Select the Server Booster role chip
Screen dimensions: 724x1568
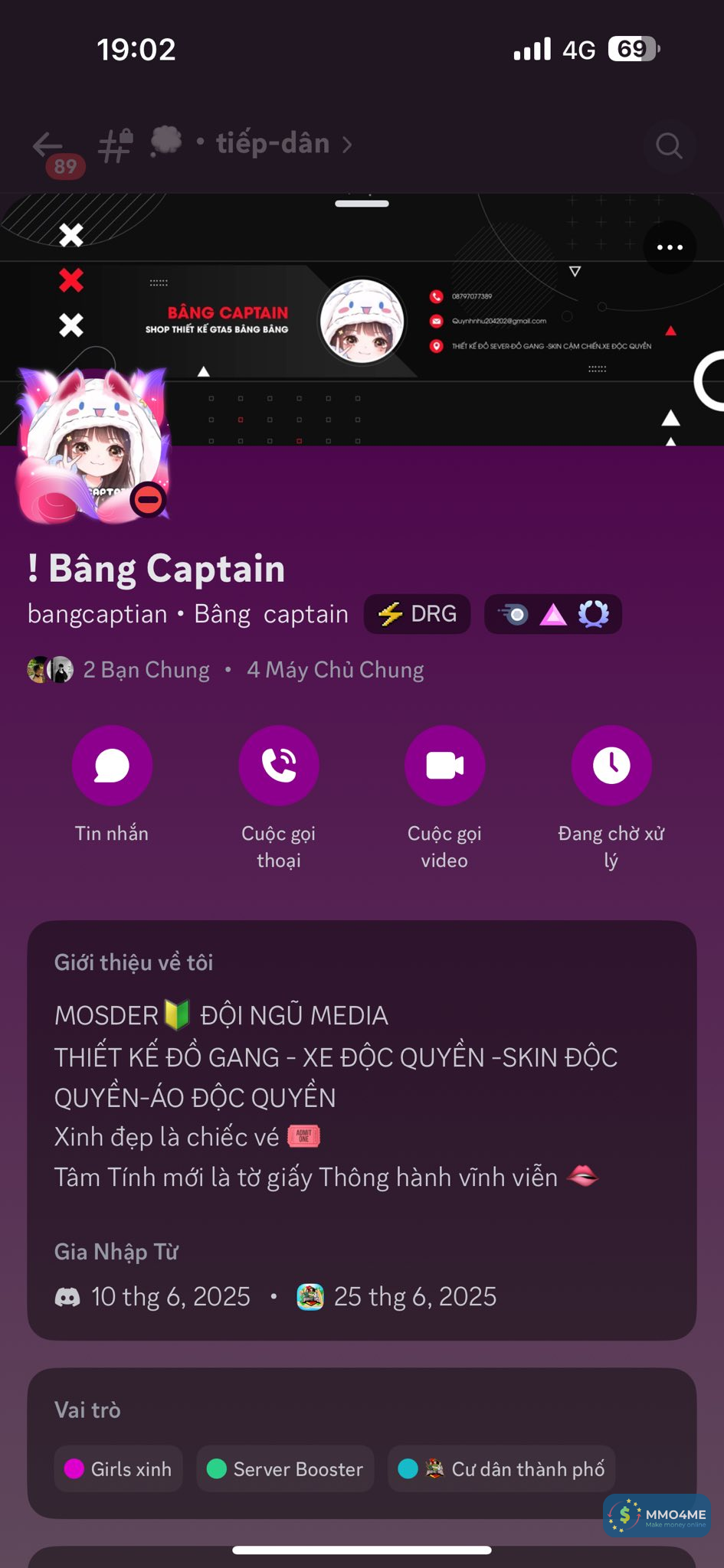(285, 1468)
